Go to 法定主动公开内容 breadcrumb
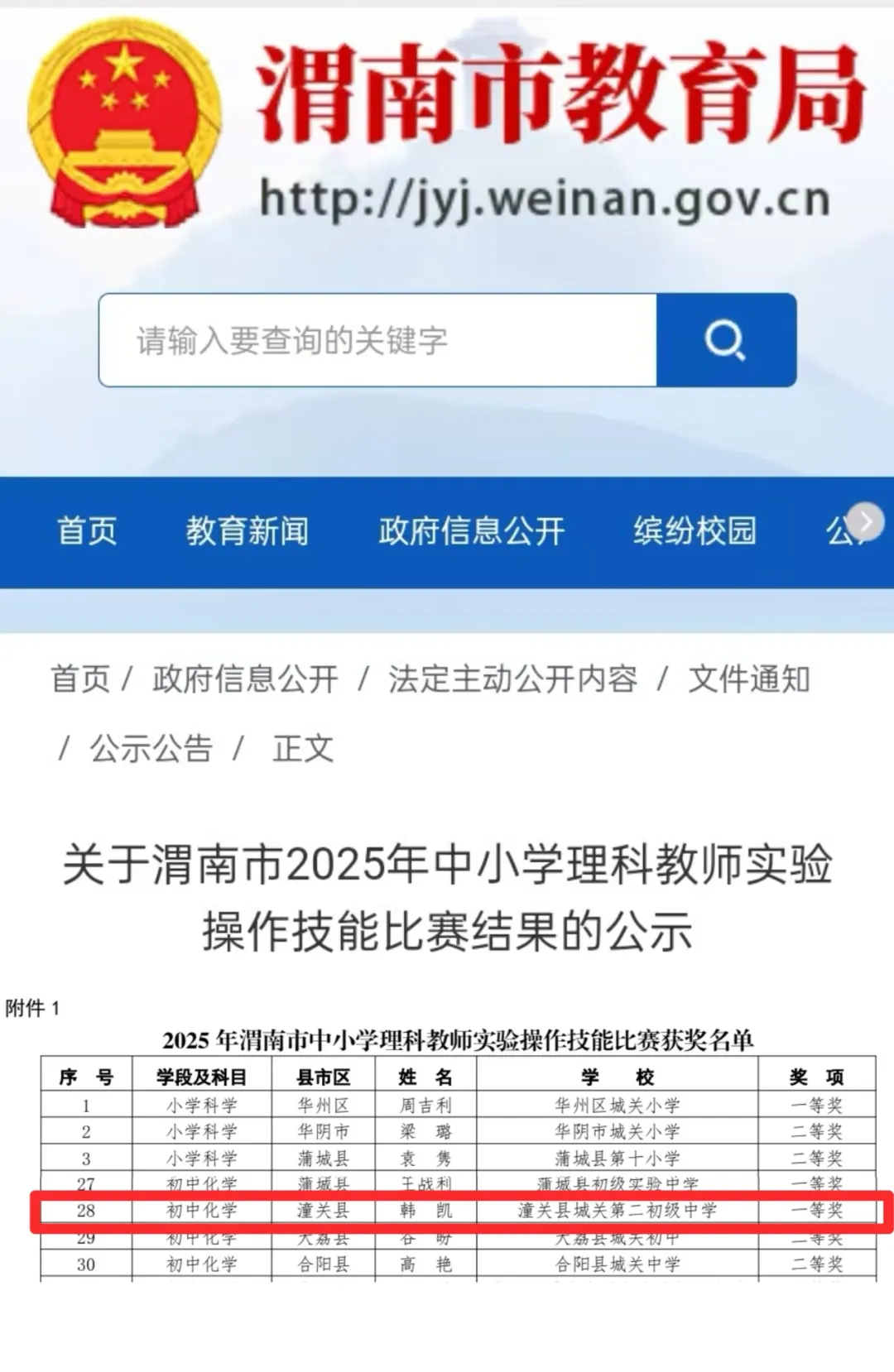This screenshot has height=1372, width=894. [x=513, y=679]
